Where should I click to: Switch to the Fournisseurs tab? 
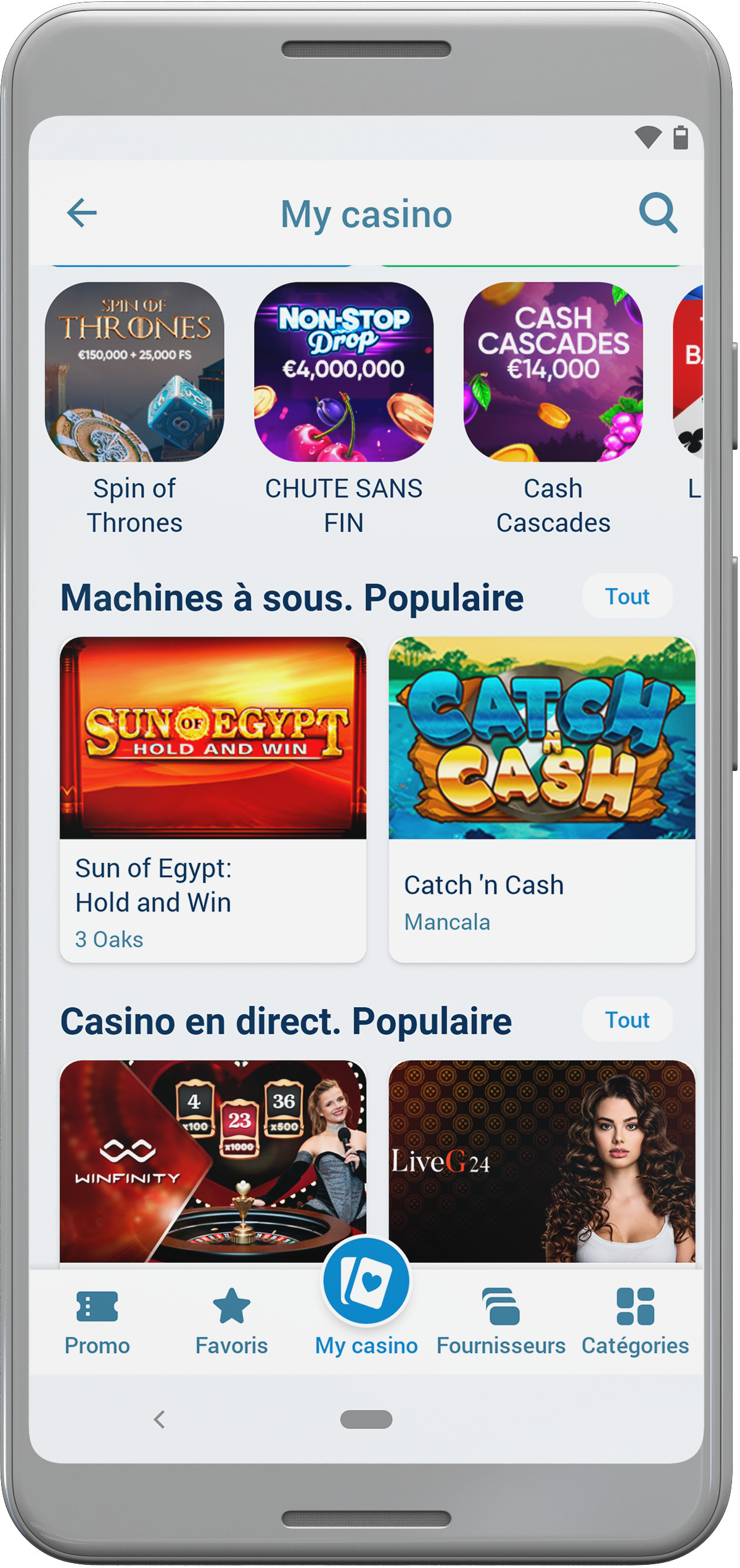pyautogui.click(x=501, y=1323)
